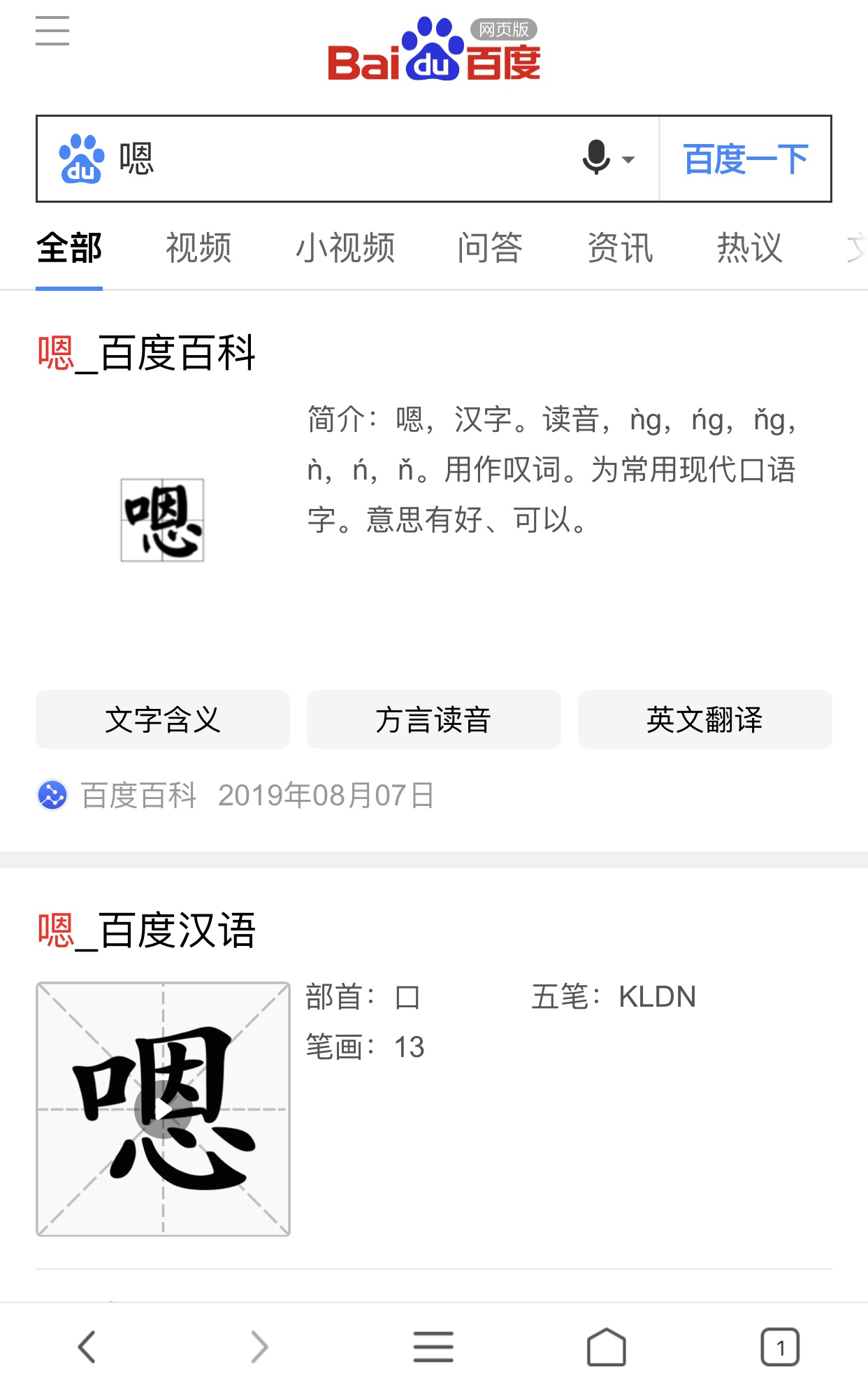868x1394 pixels.
Task: Open the hamburger menu at top left
Action: tap(52, 31)
